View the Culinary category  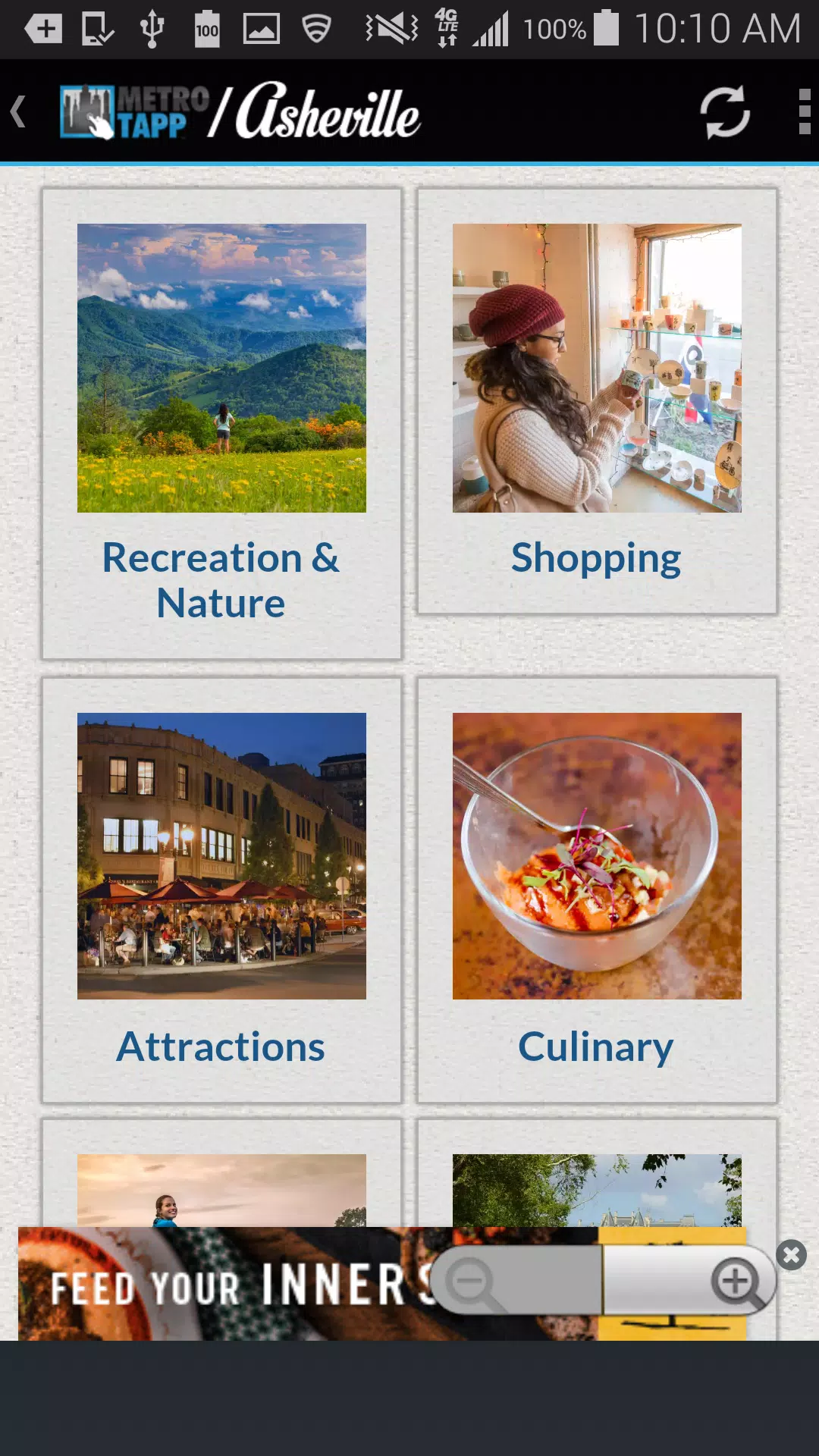597,890
